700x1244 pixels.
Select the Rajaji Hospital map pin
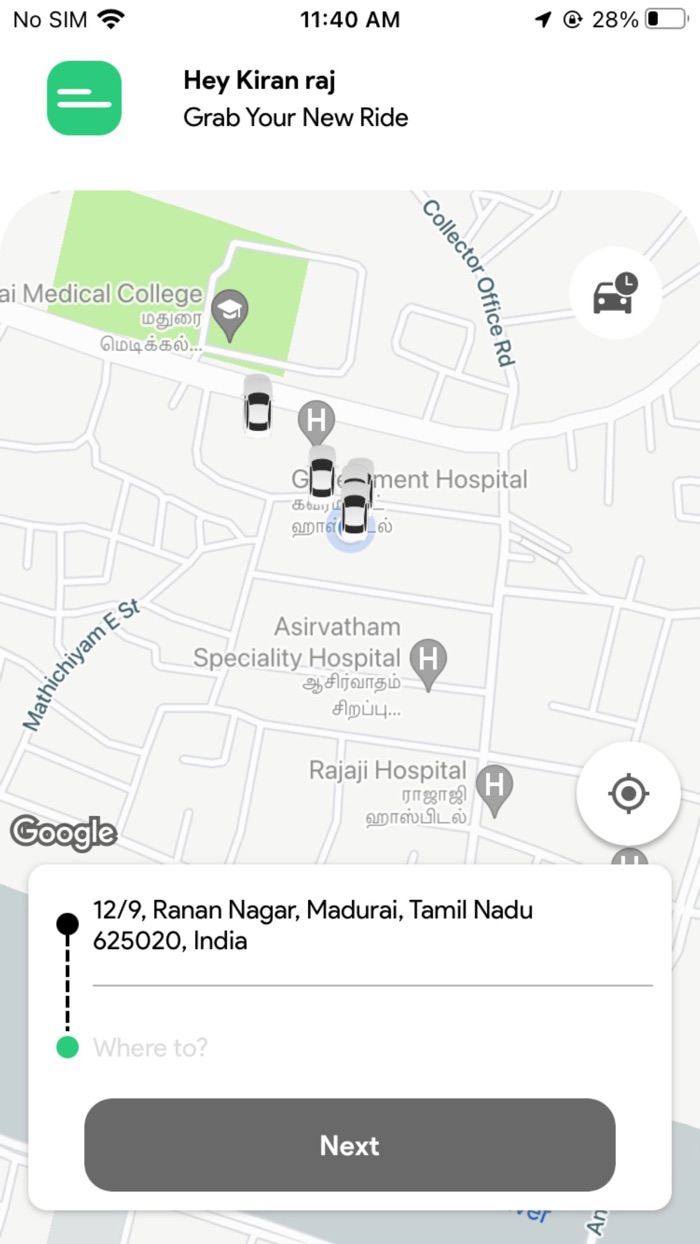pyautogui.click(x=494, y=790)
